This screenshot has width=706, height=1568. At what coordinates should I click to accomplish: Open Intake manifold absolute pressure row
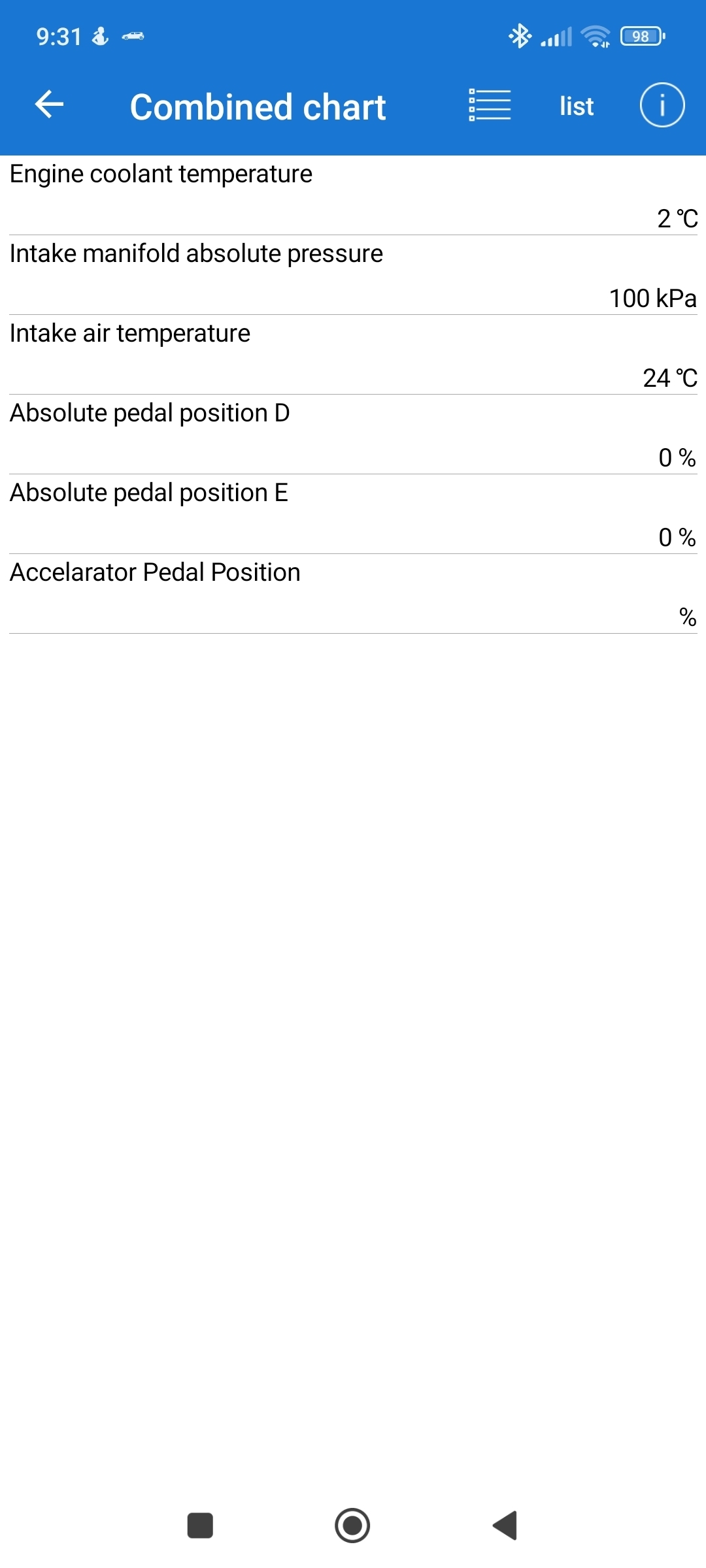[x=353, y=275]
